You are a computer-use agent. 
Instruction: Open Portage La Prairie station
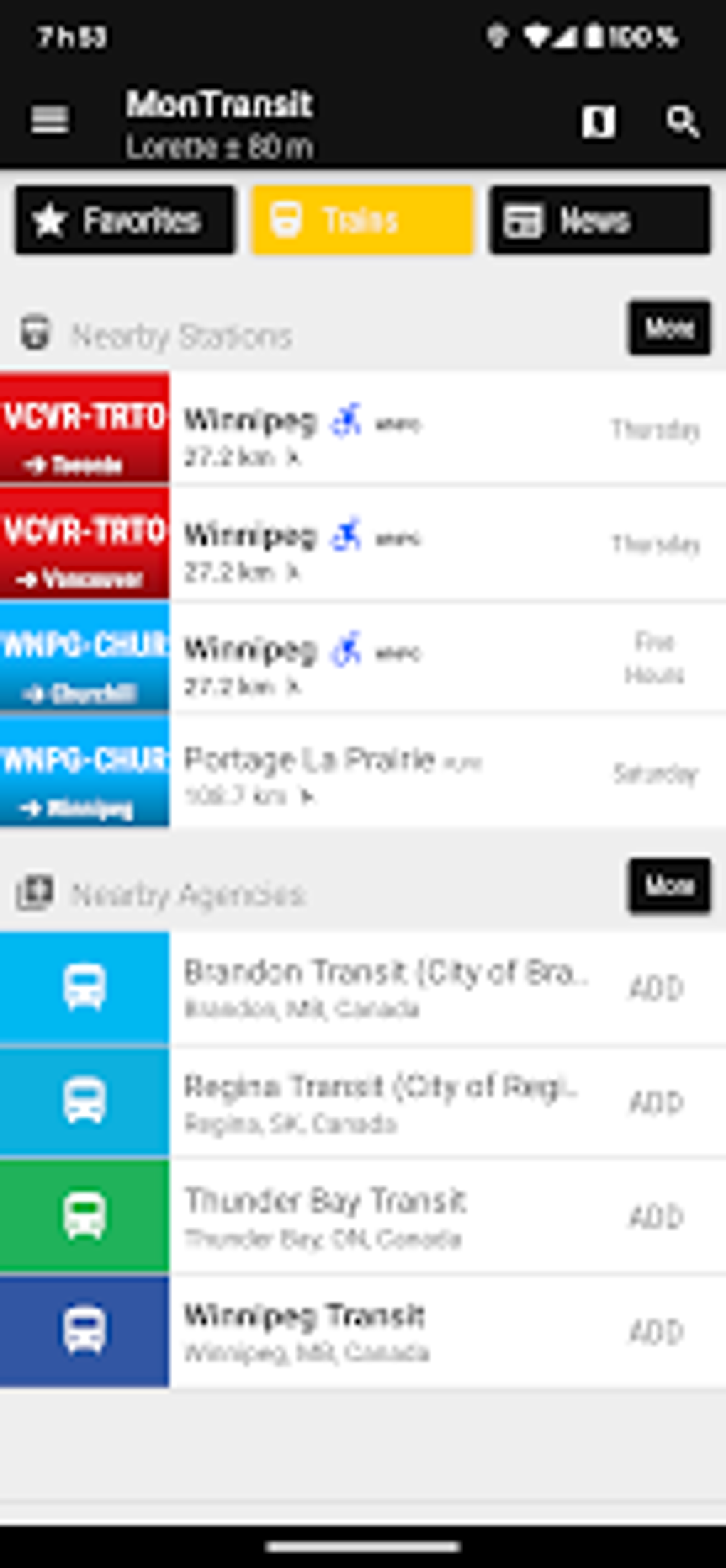pos(363,772)
